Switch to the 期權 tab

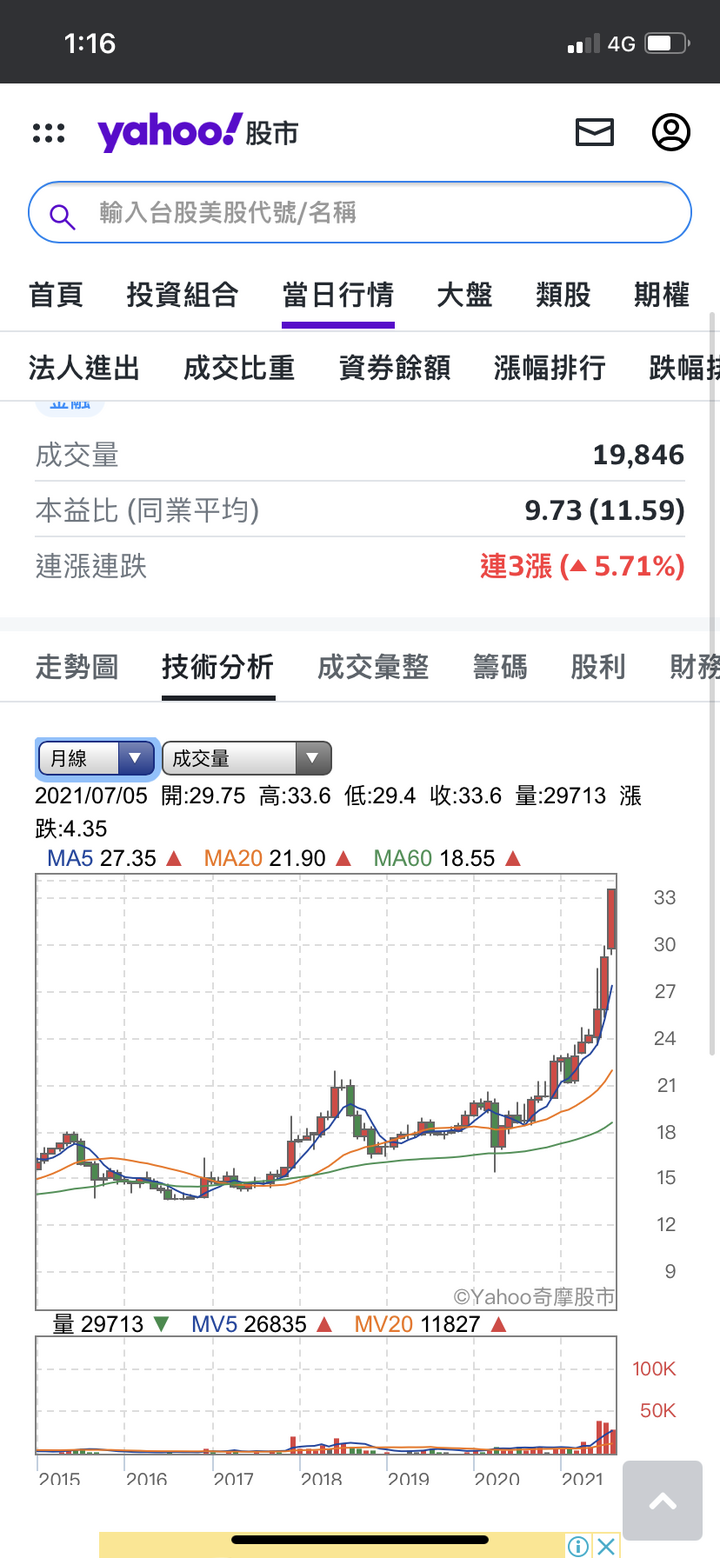[662, 295]
